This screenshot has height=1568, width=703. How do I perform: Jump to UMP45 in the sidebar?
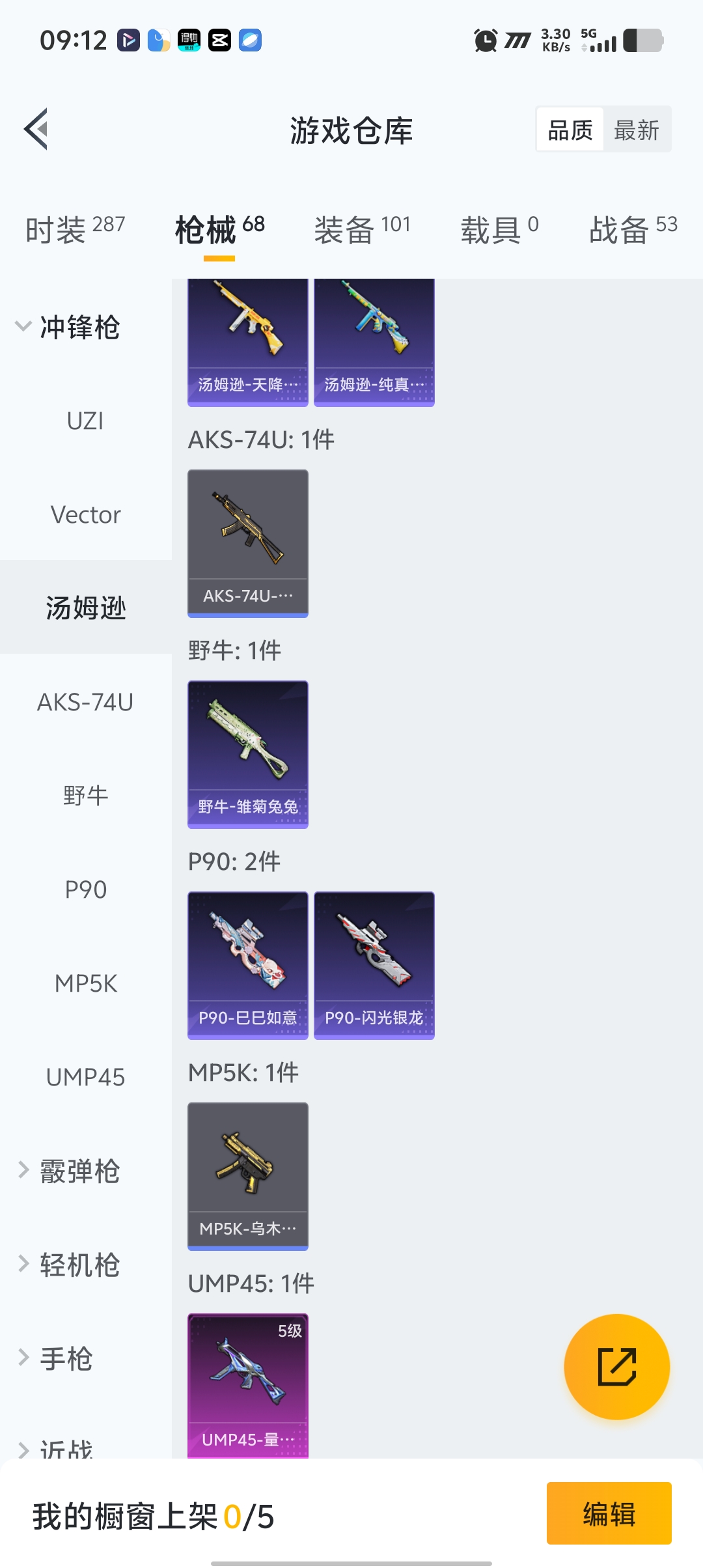pyautogui.click(x=85, y=1077)
